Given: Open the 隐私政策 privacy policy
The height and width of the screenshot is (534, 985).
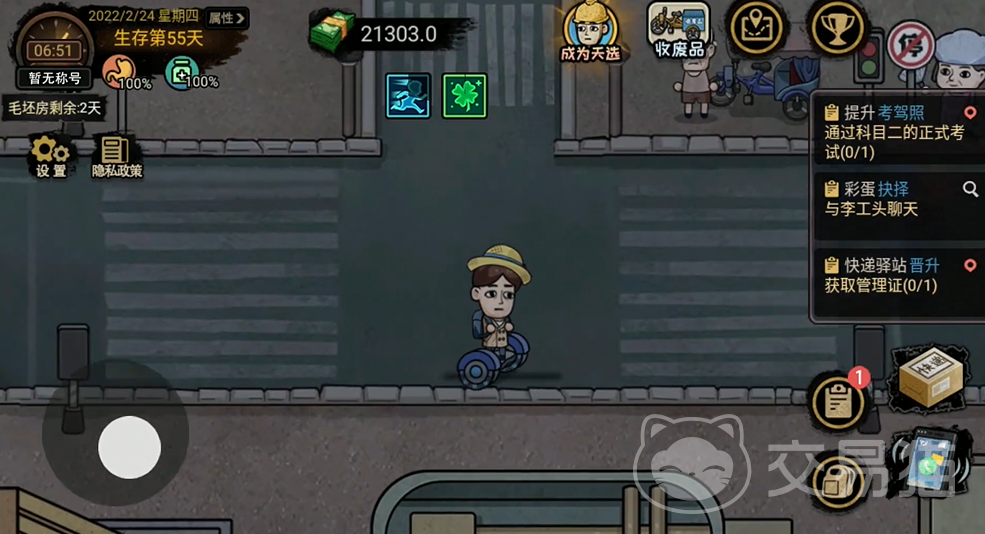Looking at the screenshot, I should (116, 158).
